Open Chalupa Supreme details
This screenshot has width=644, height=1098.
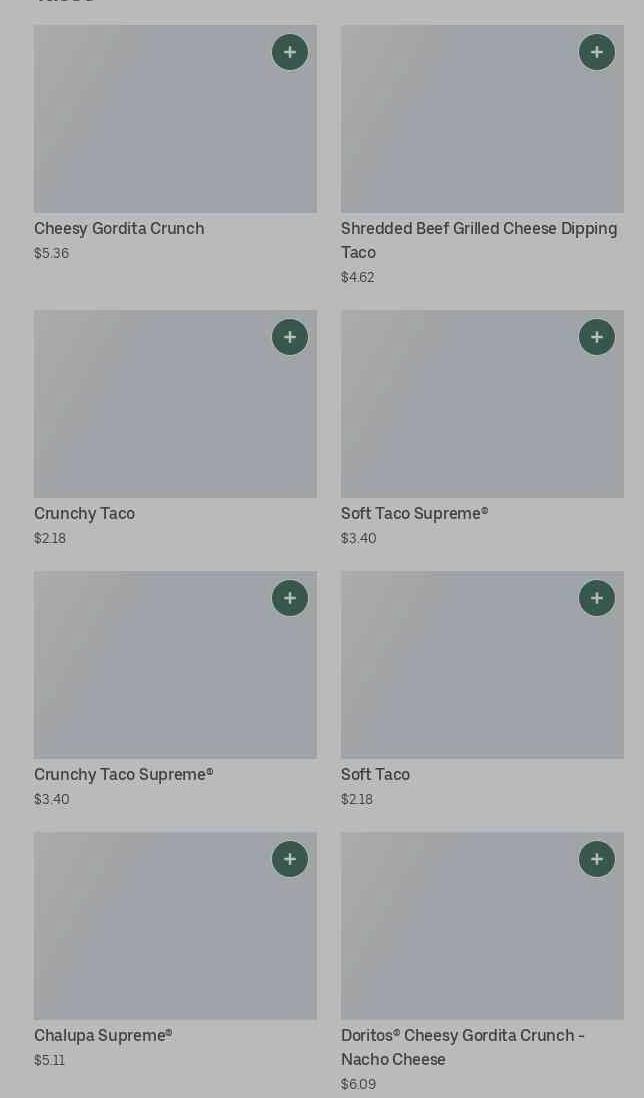175,950
